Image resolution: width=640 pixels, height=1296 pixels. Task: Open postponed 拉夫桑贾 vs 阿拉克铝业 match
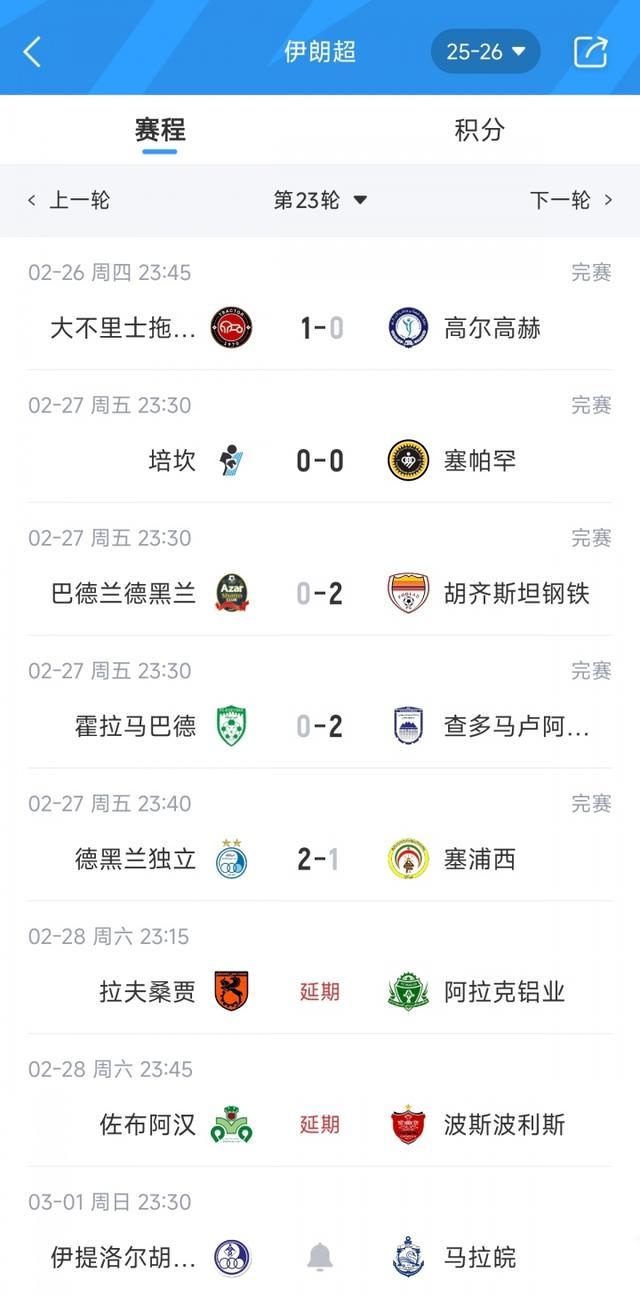(320, 992)
